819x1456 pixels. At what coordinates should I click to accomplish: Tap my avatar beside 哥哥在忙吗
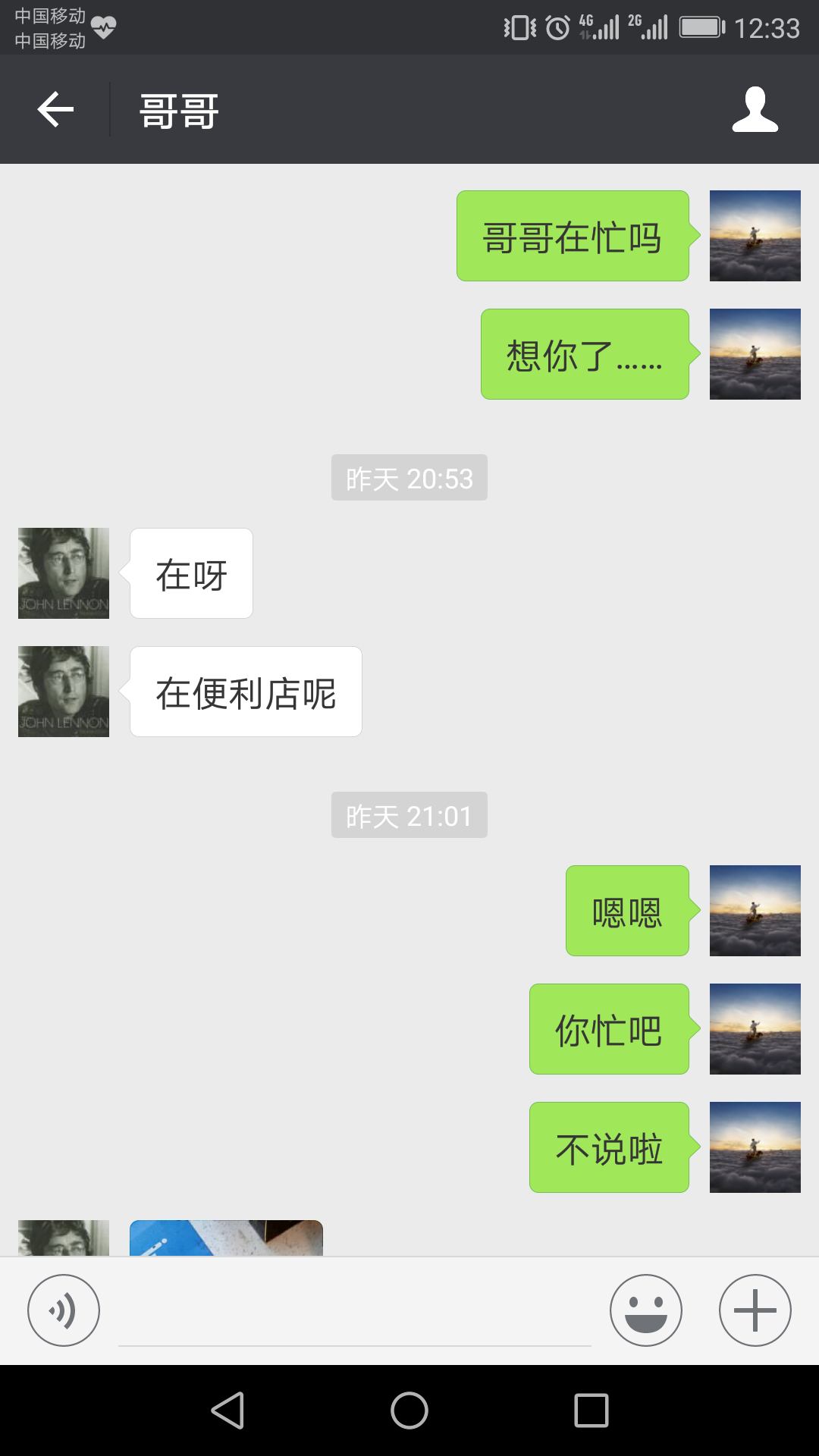tap(755, 236)
